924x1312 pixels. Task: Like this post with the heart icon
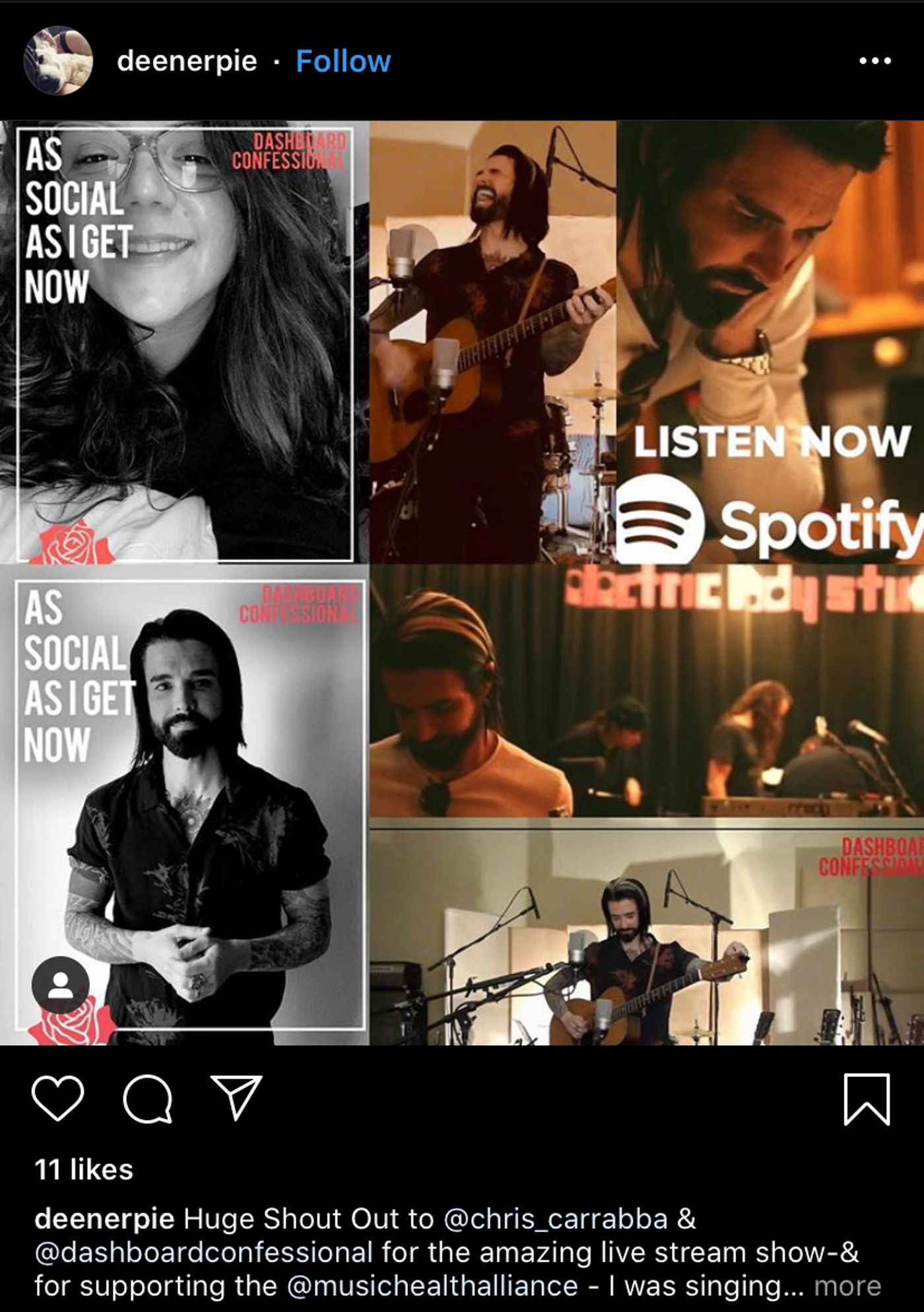tap(58, 1098)
